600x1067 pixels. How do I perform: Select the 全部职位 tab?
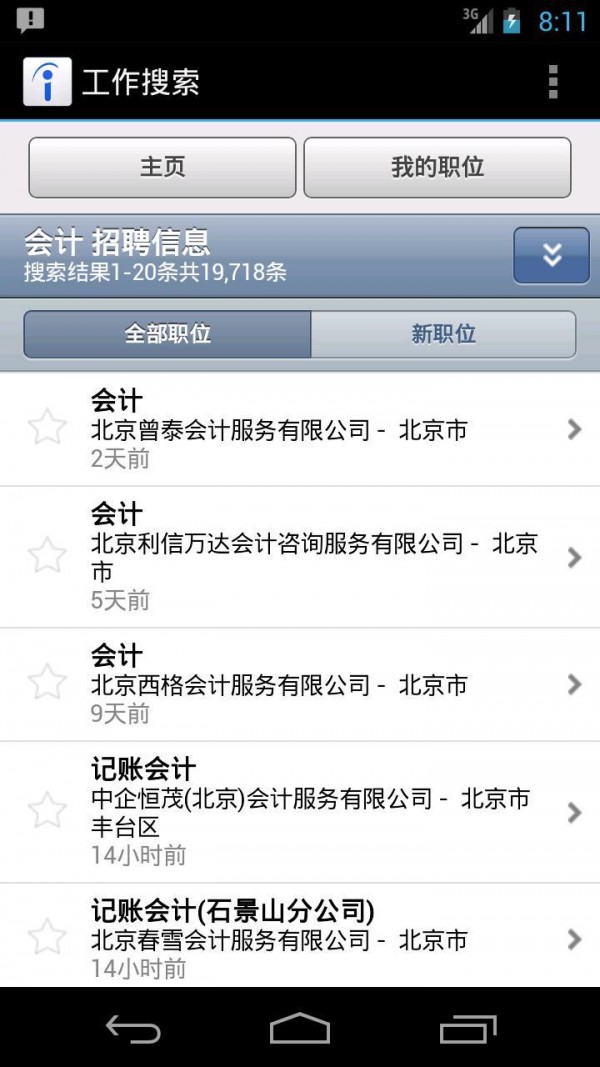(x=167, y=334)
